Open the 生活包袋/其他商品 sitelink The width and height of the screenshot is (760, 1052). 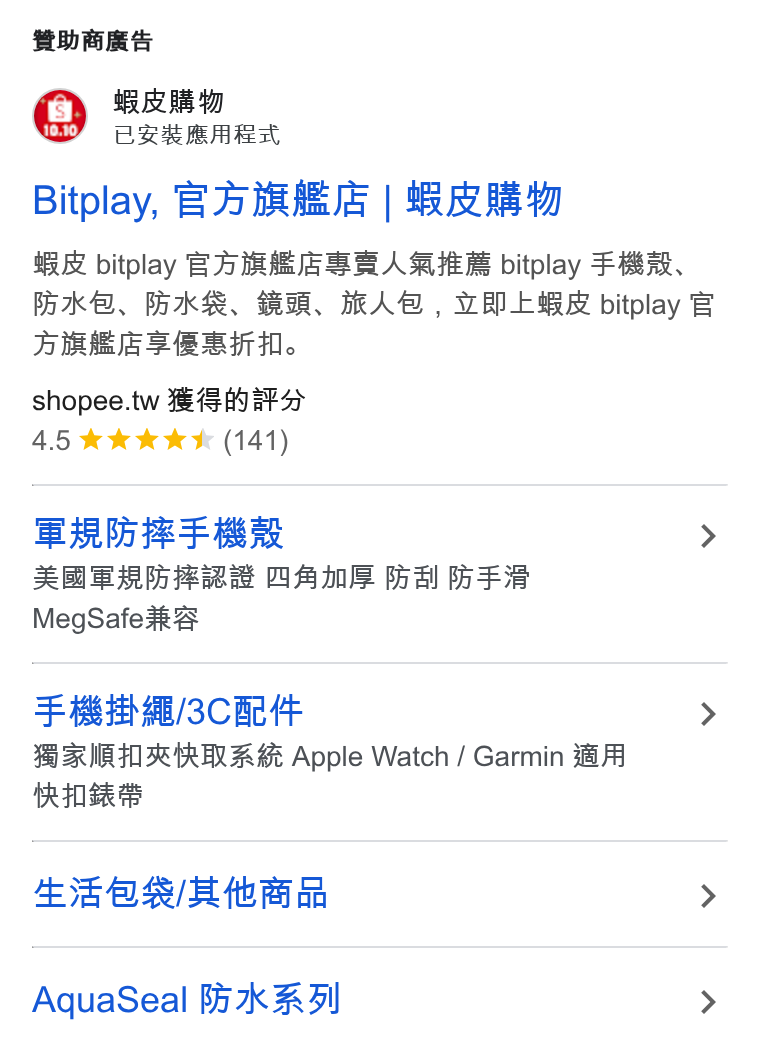pyautogui.click(x=380, y=894)
